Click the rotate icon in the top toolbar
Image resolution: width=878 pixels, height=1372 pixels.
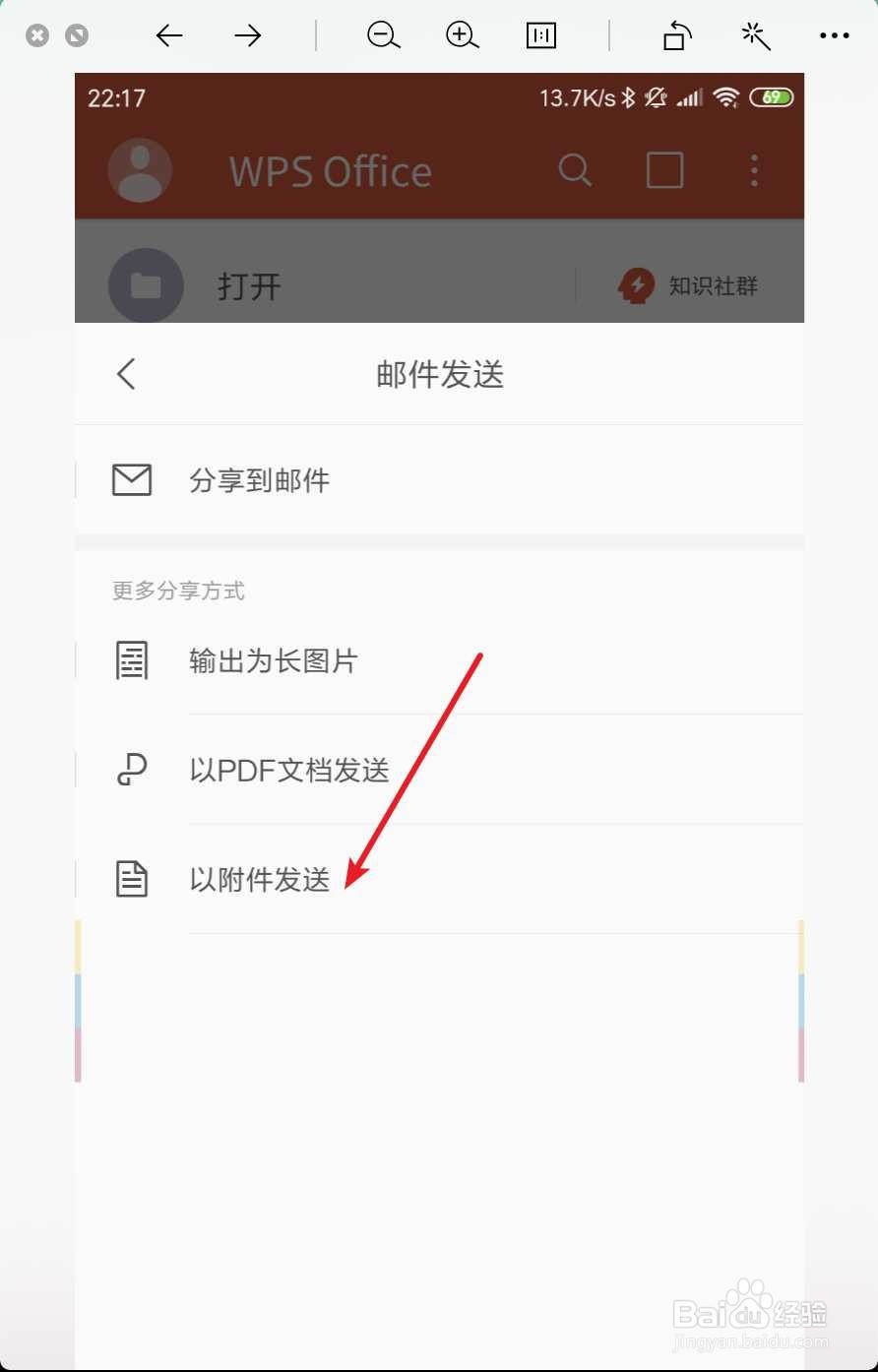(x=676, y=35)
